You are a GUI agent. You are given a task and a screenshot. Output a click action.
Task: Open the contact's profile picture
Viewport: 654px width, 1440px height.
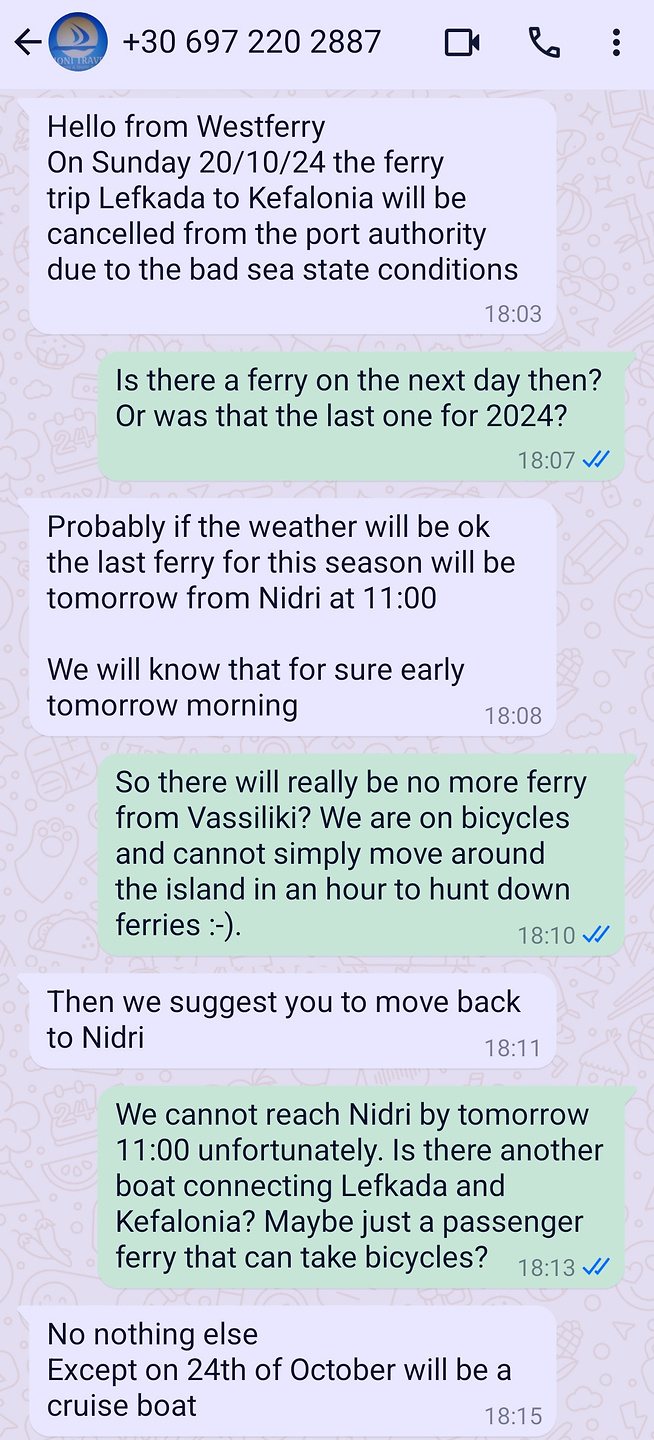78,42
